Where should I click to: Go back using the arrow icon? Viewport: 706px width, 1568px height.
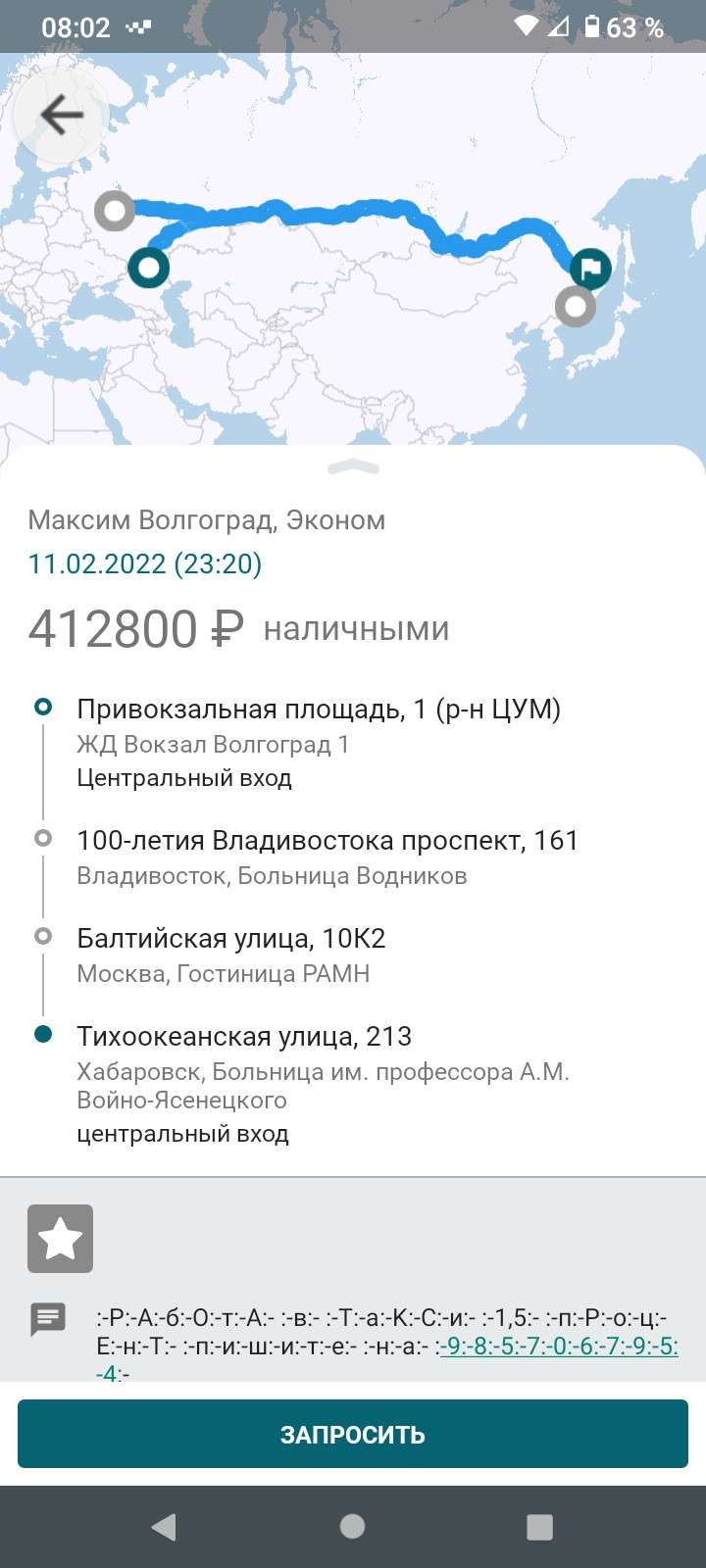click(61, 116)
